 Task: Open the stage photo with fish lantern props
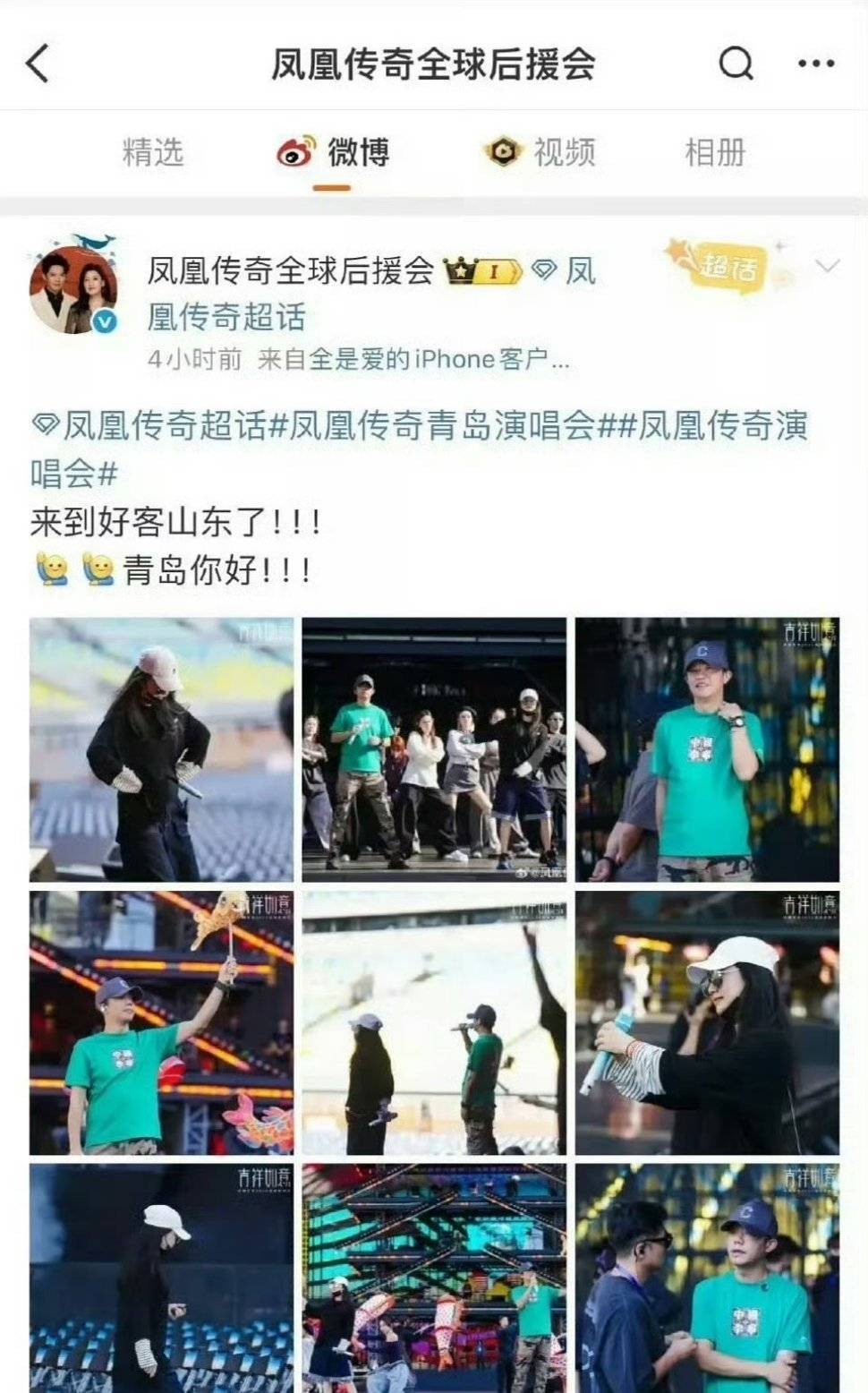tap(434, 1278)
